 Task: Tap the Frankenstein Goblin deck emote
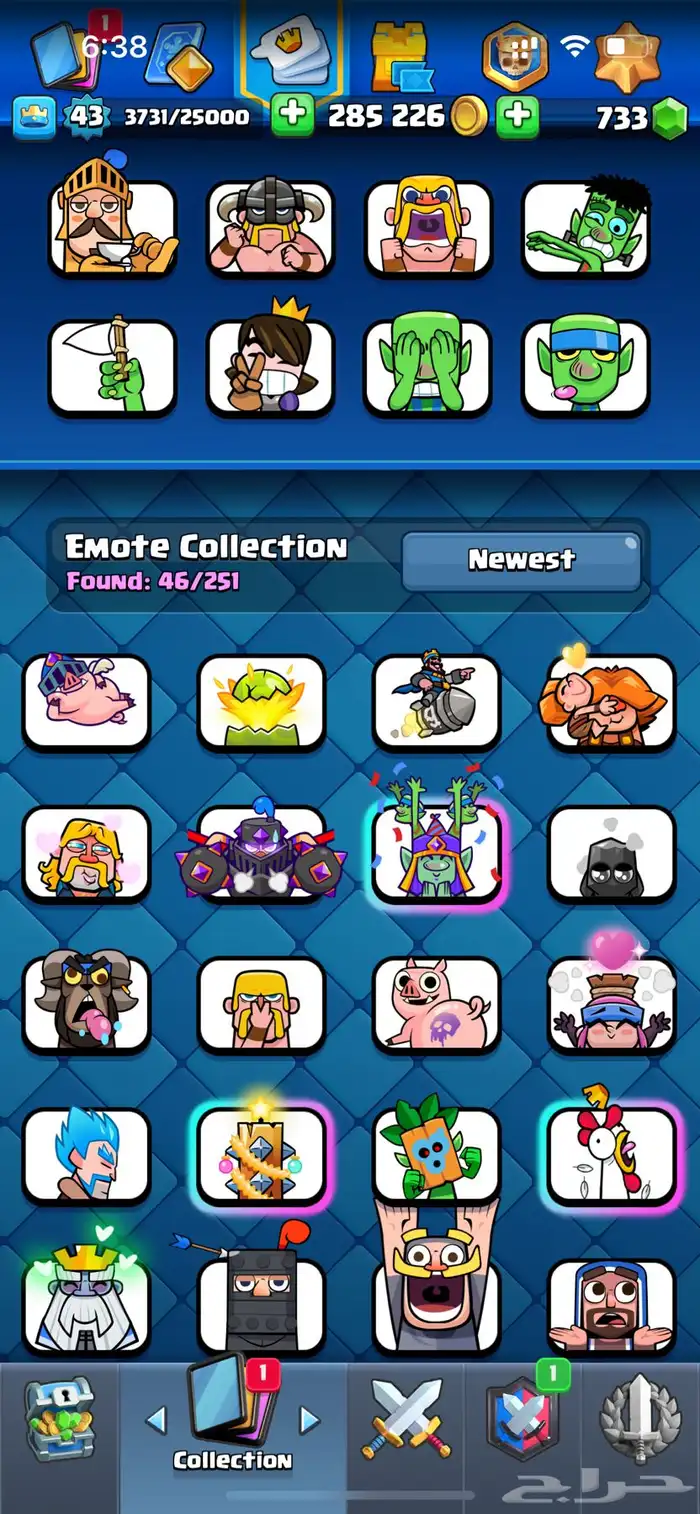[x=585, y=227]
